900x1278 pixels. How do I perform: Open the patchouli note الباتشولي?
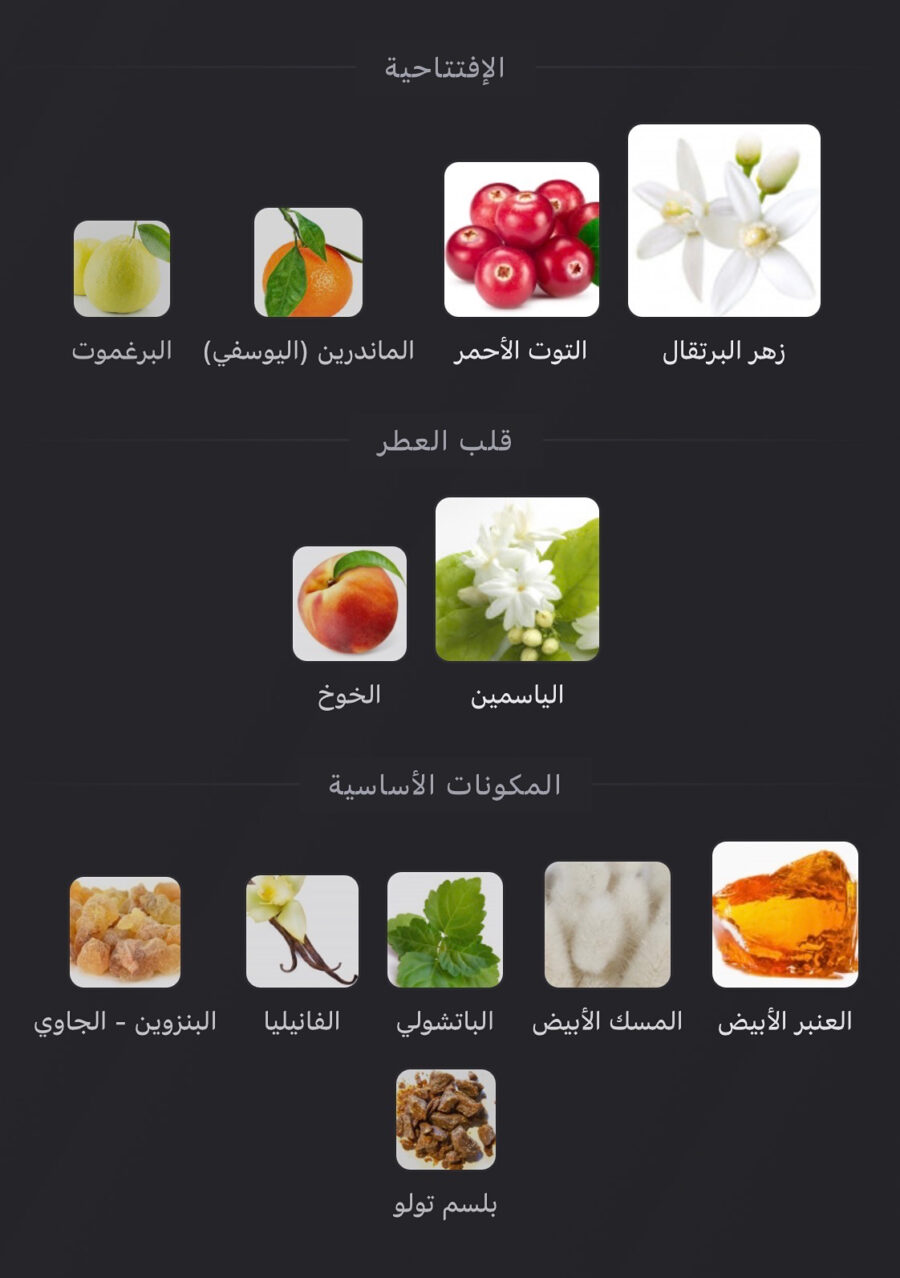445,930
